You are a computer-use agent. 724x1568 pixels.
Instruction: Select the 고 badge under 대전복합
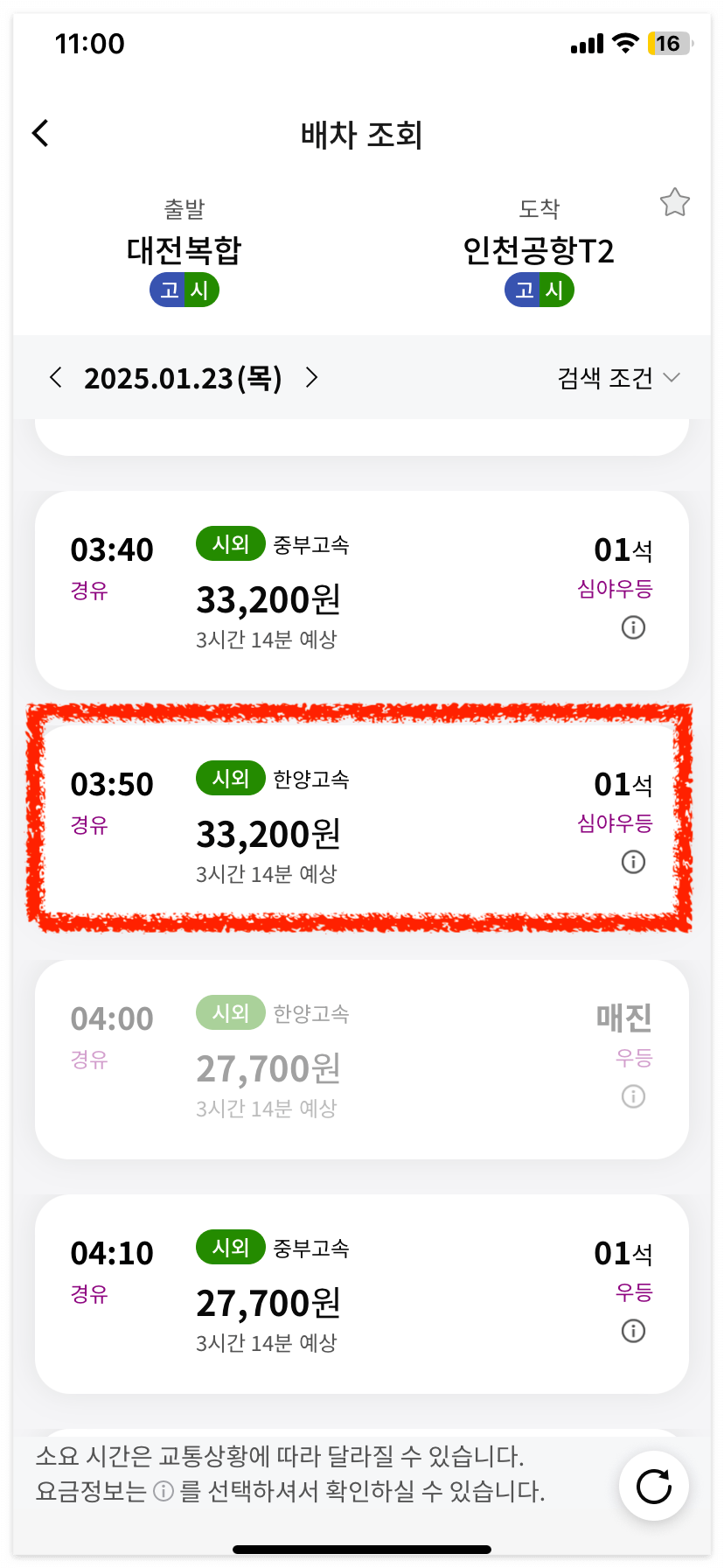tap(168, 290)
